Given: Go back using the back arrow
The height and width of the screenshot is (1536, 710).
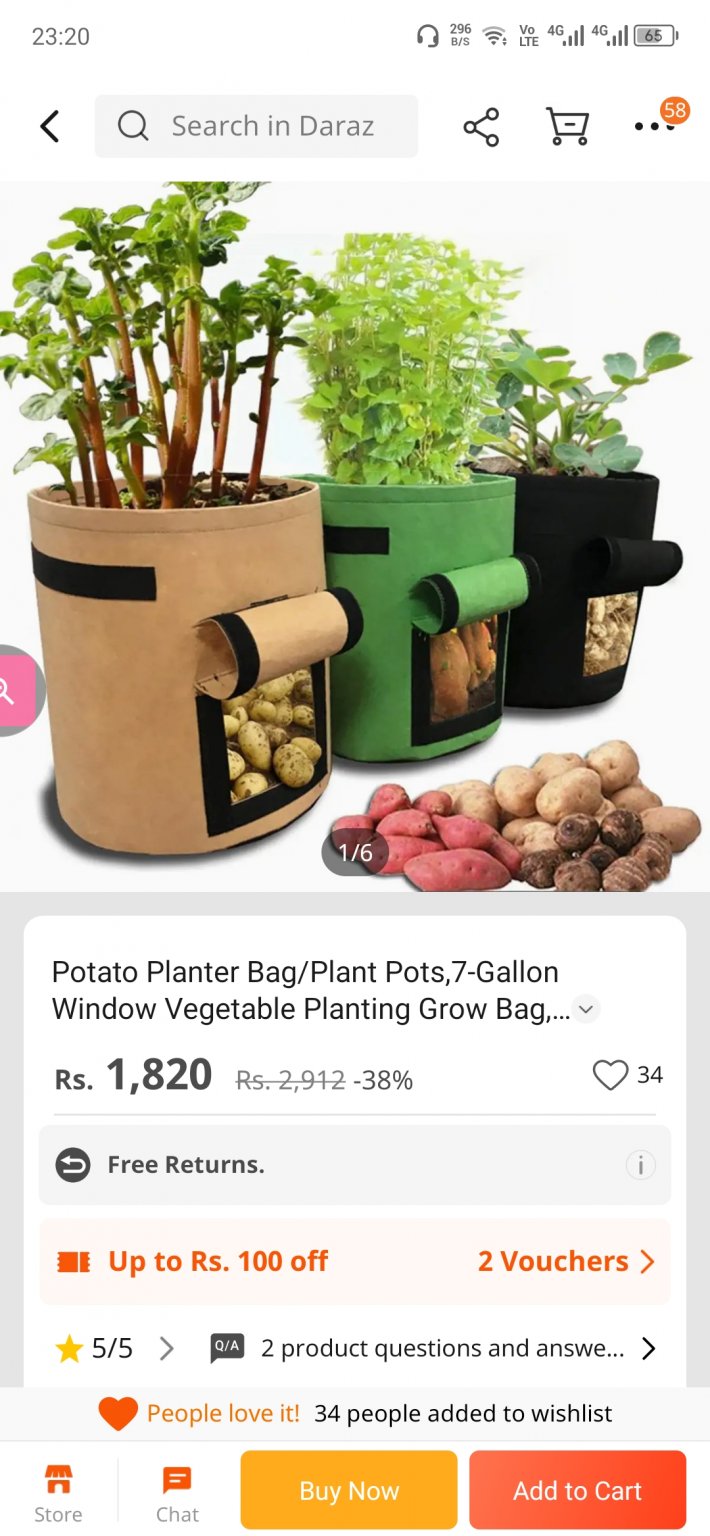Looking at the screenshot, I should pos(50,127).
